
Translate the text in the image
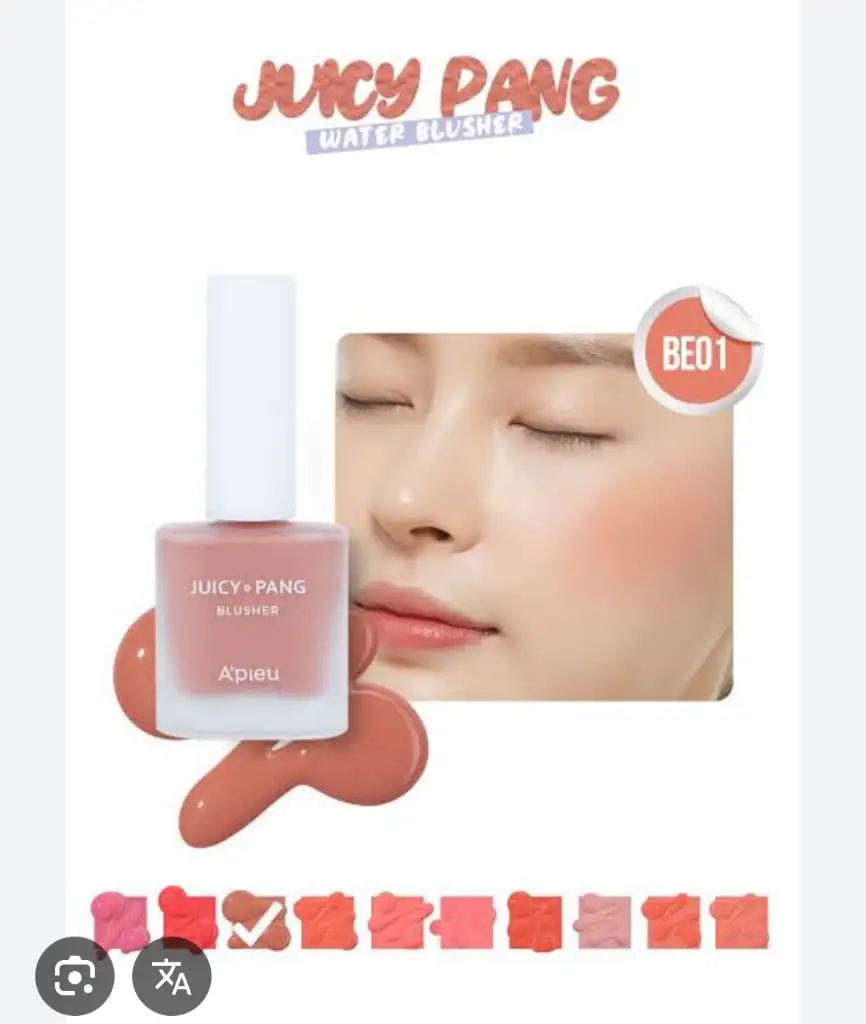[172, 976]
